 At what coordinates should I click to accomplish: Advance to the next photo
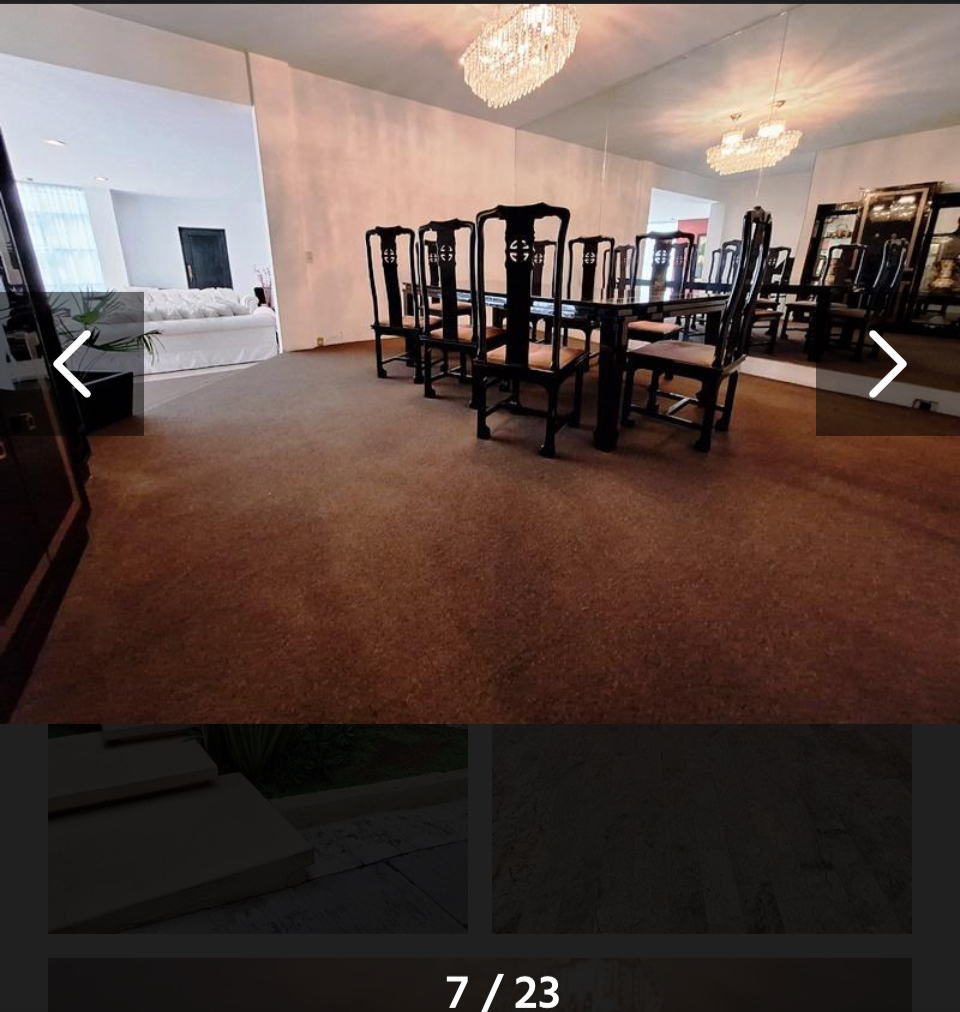(887, 364)
